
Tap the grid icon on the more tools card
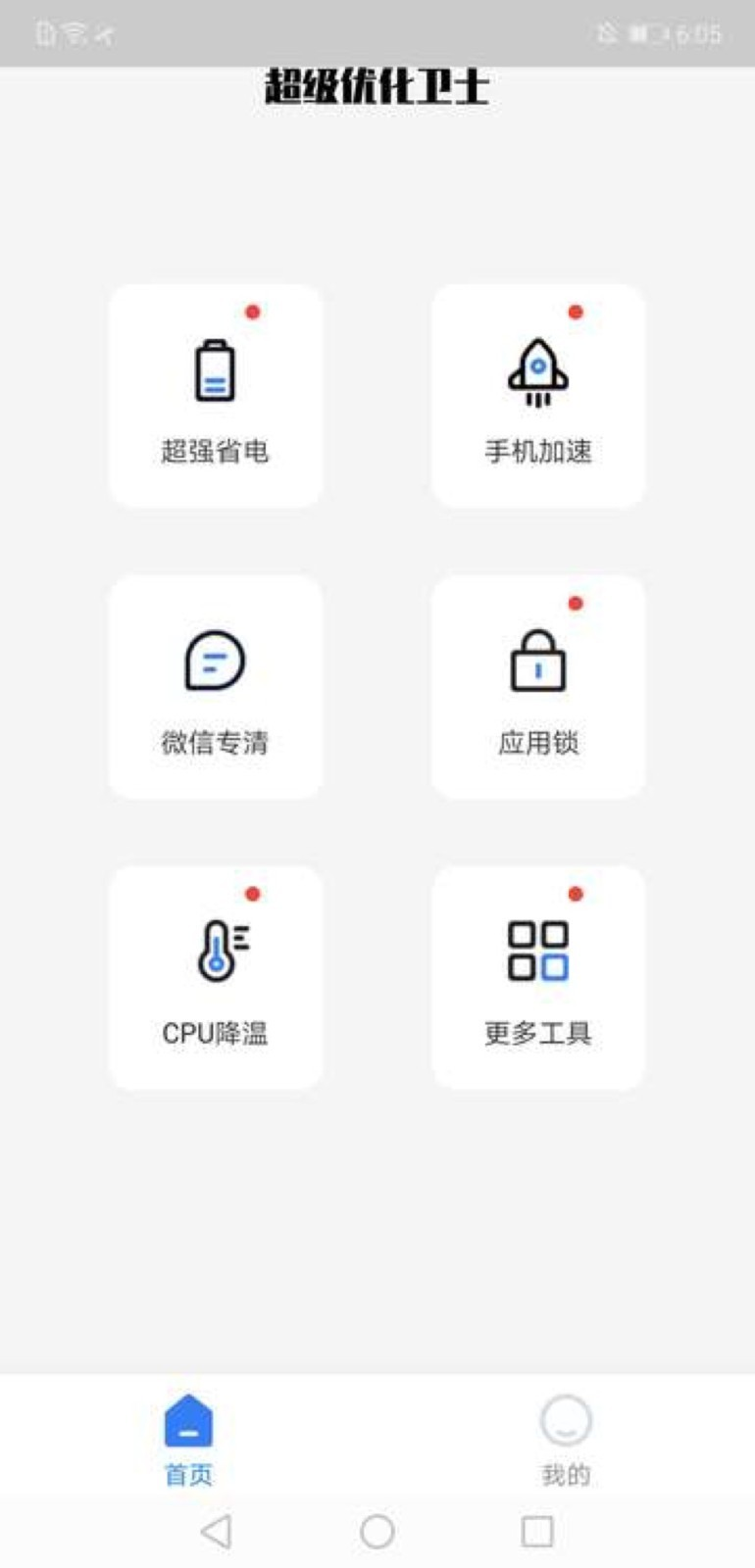pos(537,949)
